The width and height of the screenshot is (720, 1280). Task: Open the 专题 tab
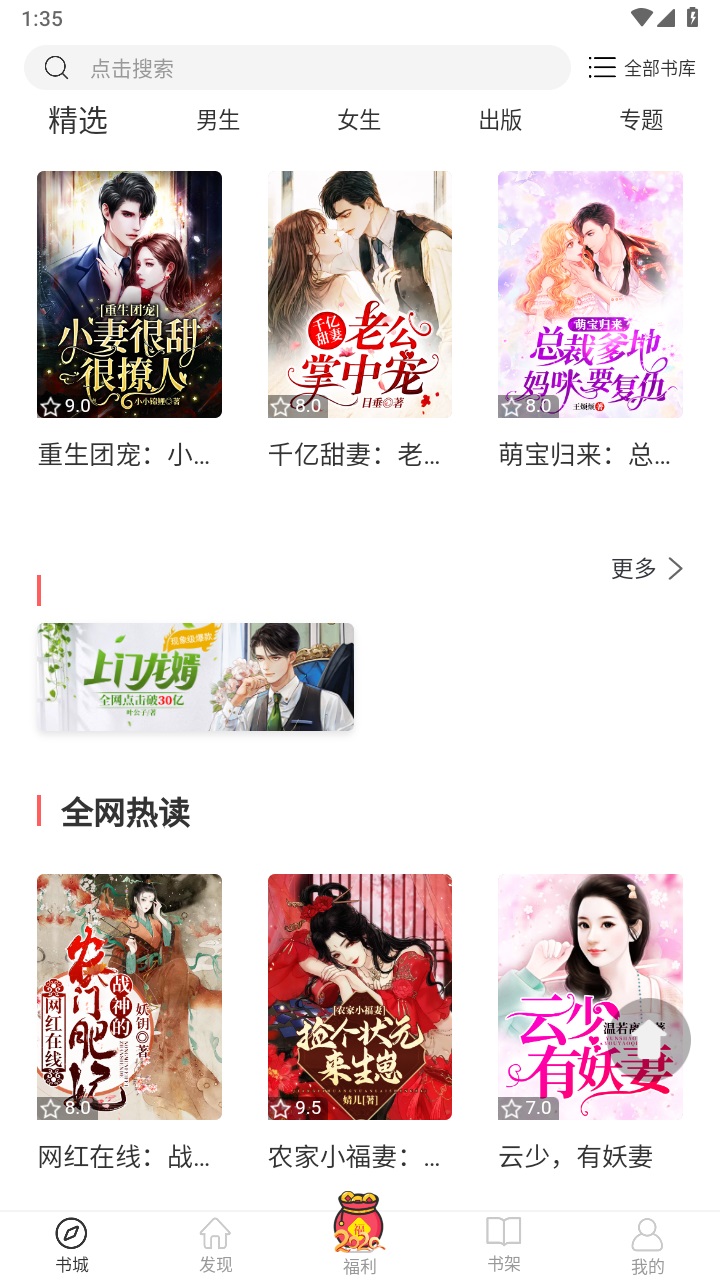pos(641,121)
